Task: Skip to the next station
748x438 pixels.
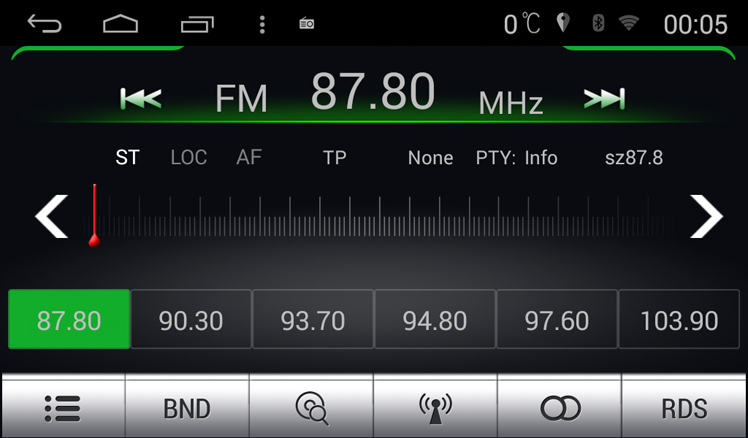Action: tap(604, 98)
